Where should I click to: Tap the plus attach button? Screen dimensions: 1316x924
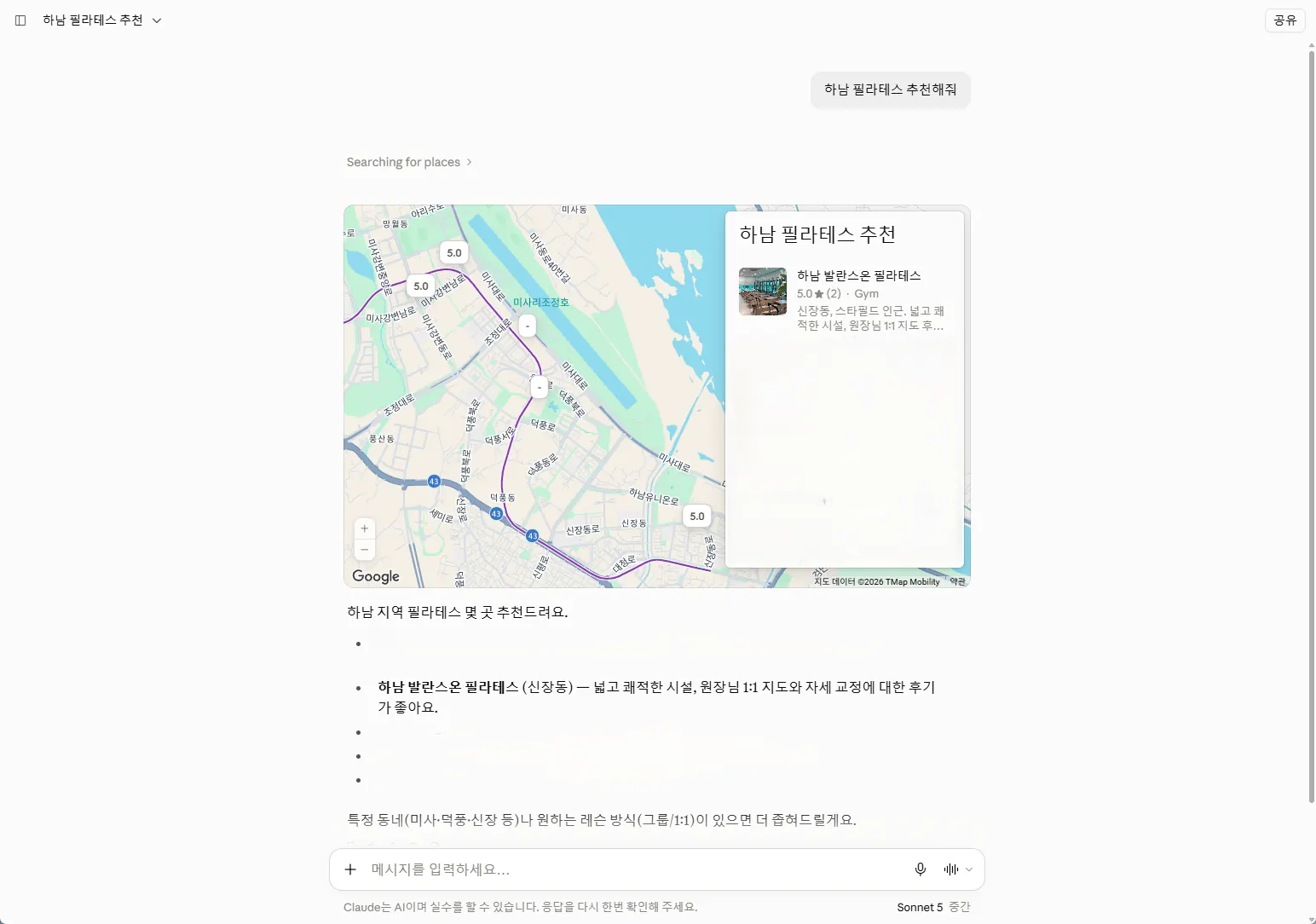tap(350, 869)
